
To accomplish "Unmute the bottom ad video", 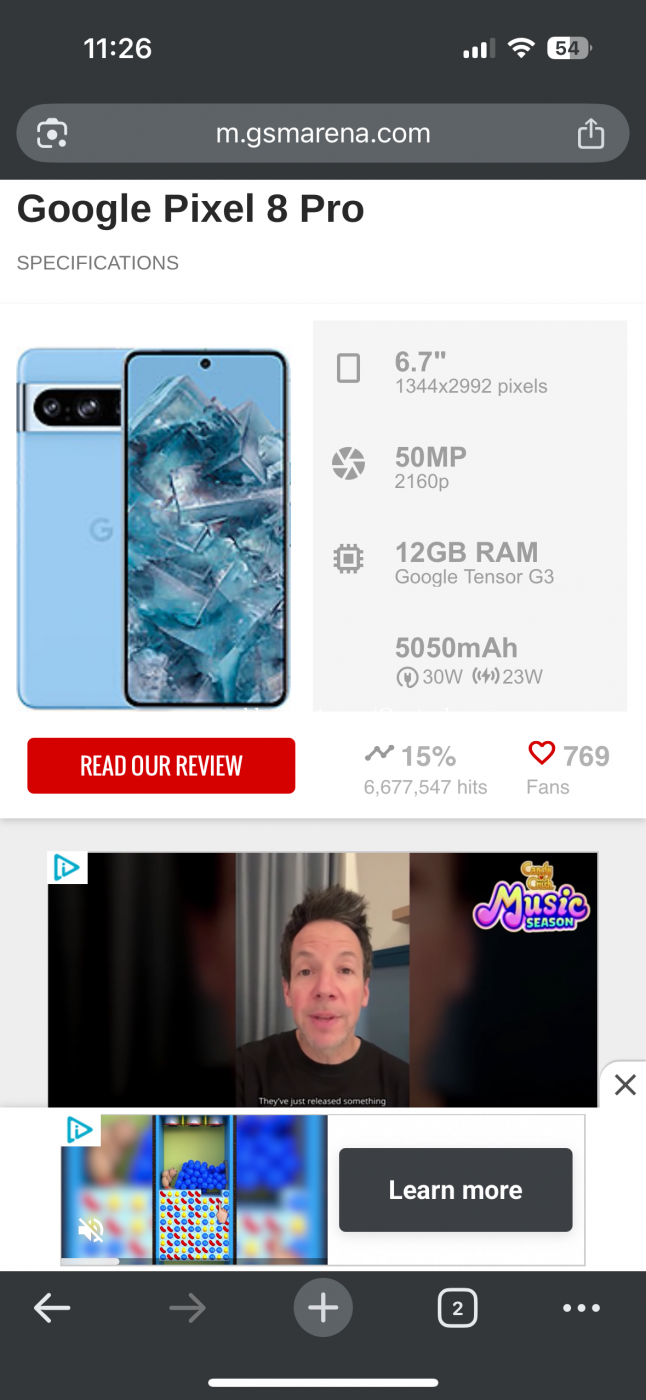I will point(91,1230).
